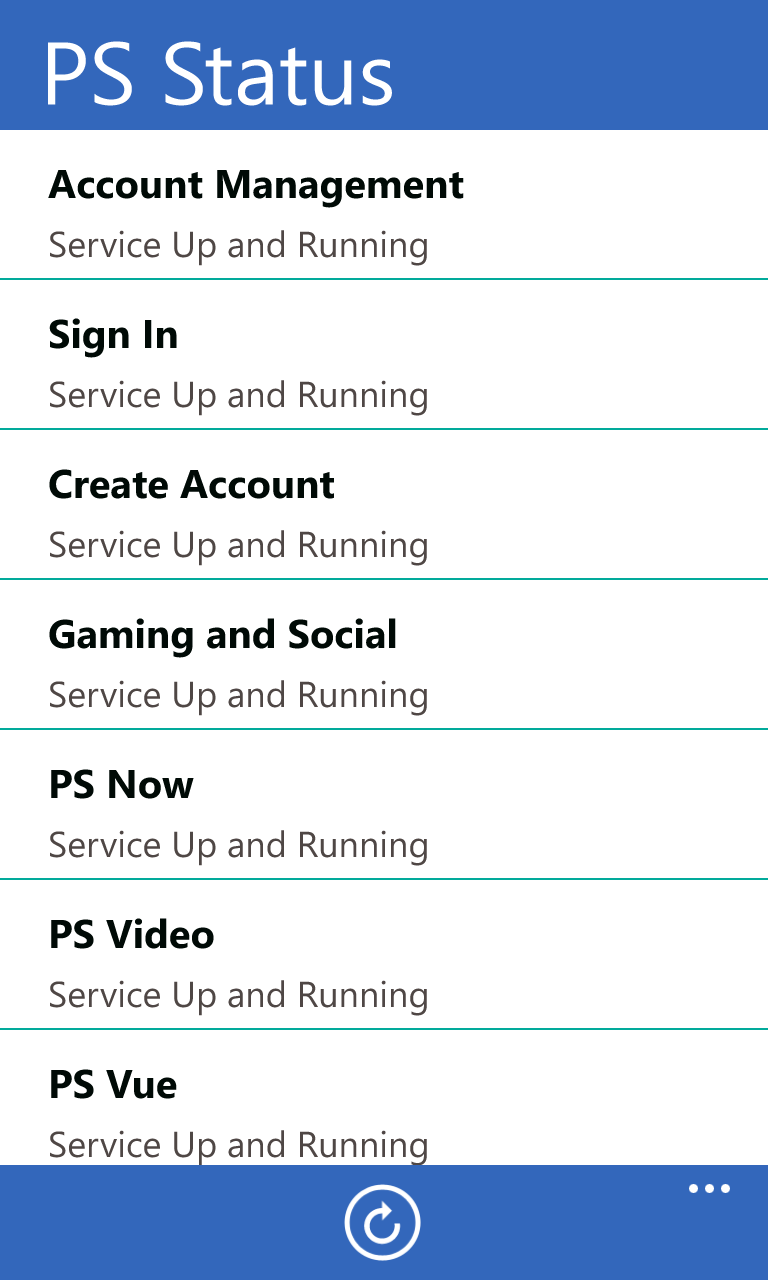This screenshot has width=768, height=1280.
Task: Refresh the PlayStation service status
Action: tap(382, 1222)
